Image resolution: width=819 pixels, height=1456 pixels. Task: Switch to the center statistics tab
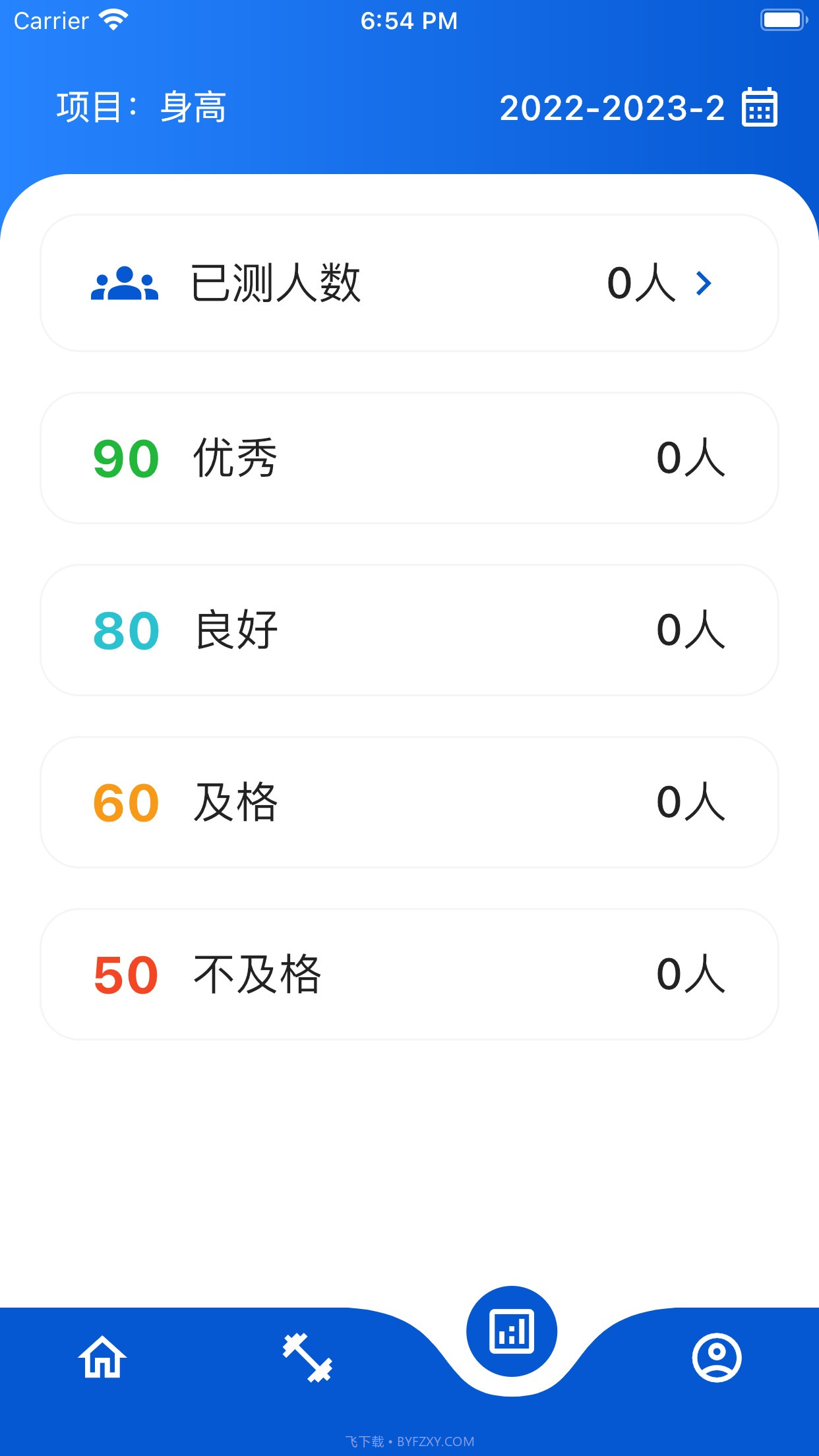512,1331
